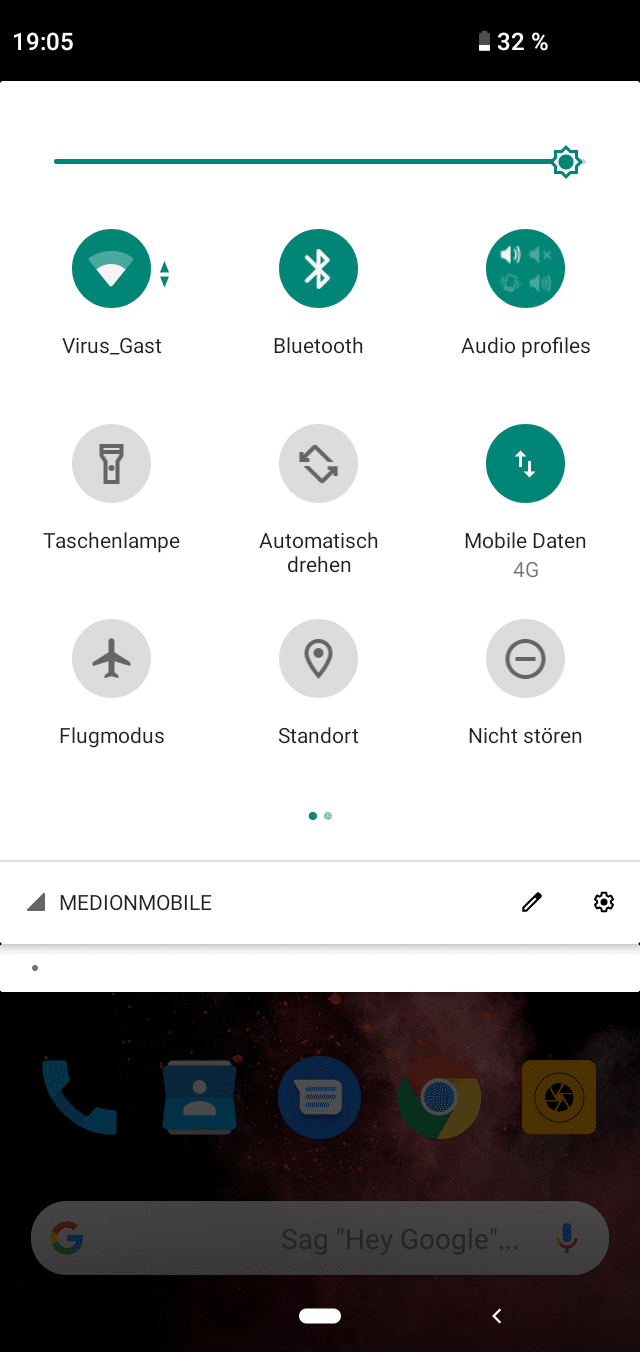The height and width of the screenshot is (1352, 640).
Task: Edit quick settings tiles with the pencil
Action: [x=532, y=902]
